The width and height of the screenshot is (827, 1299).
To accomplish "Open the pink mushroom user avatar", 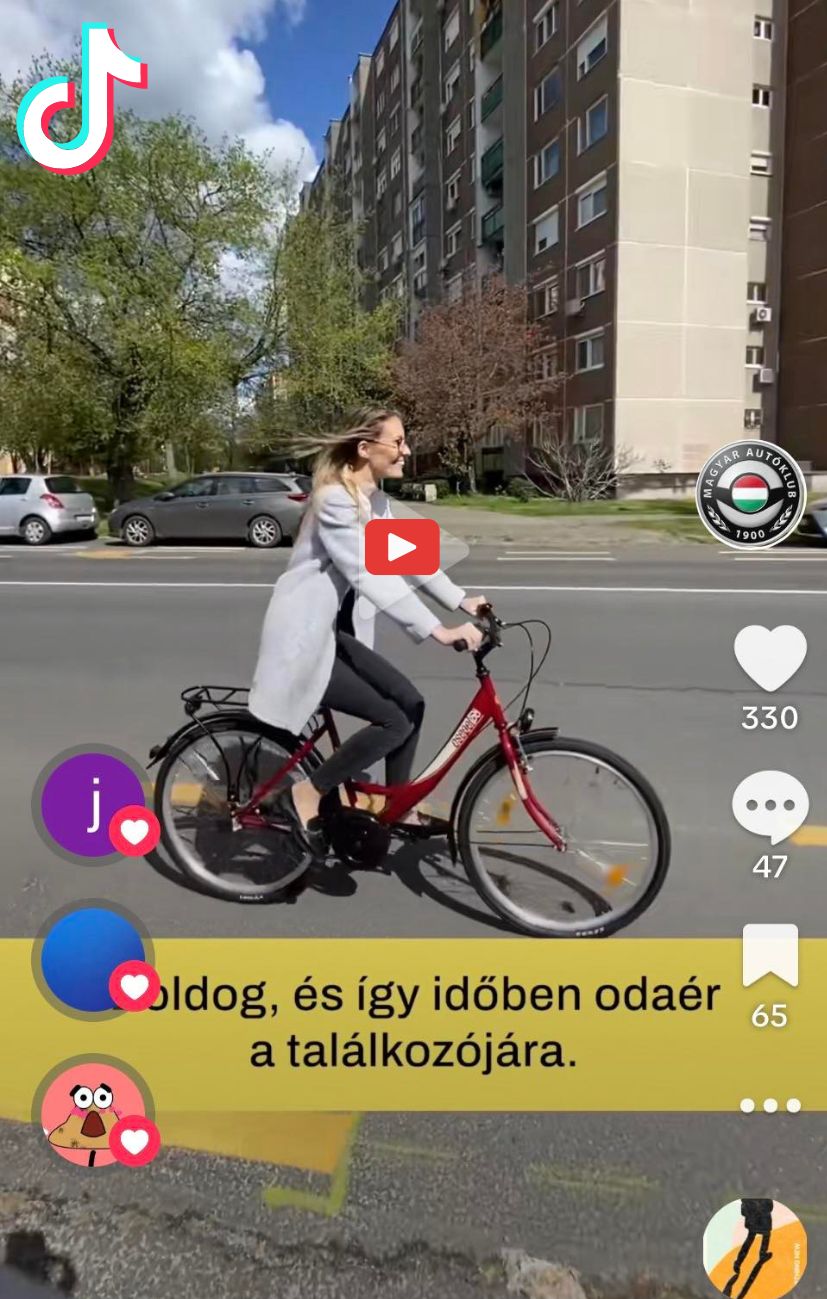I will click(x=92, y=1114).
